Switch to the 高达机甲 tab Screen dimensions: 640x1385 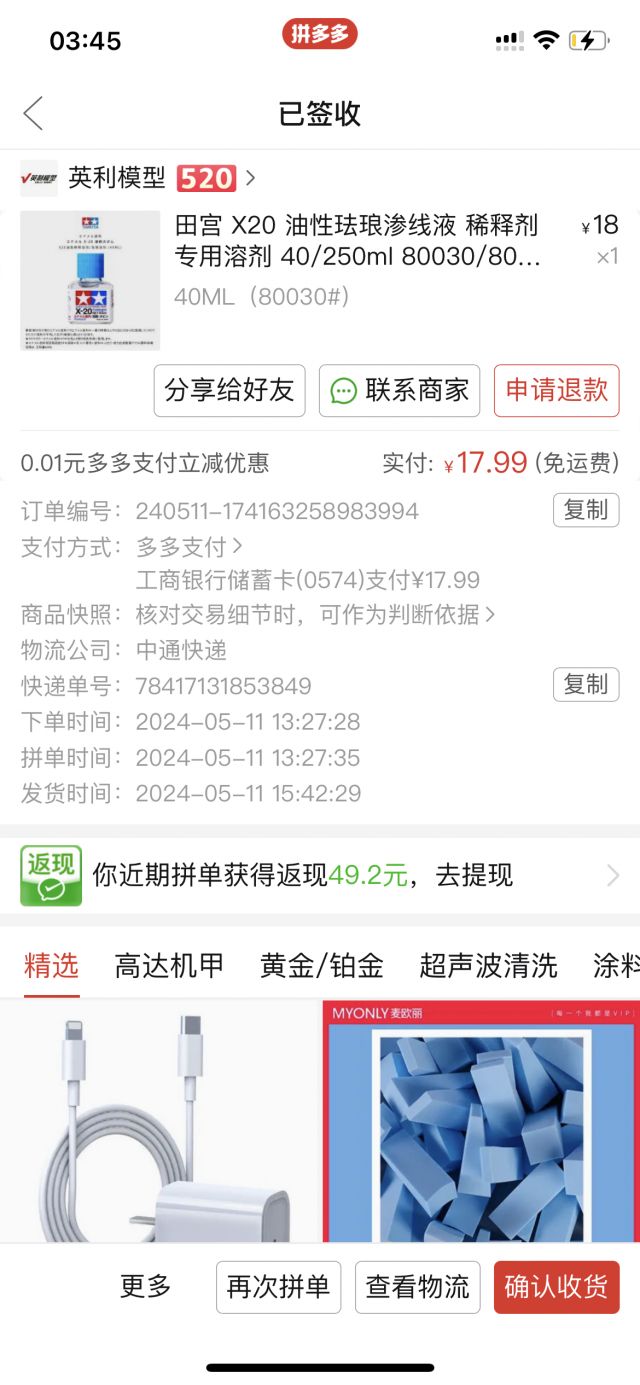[169, 965]
